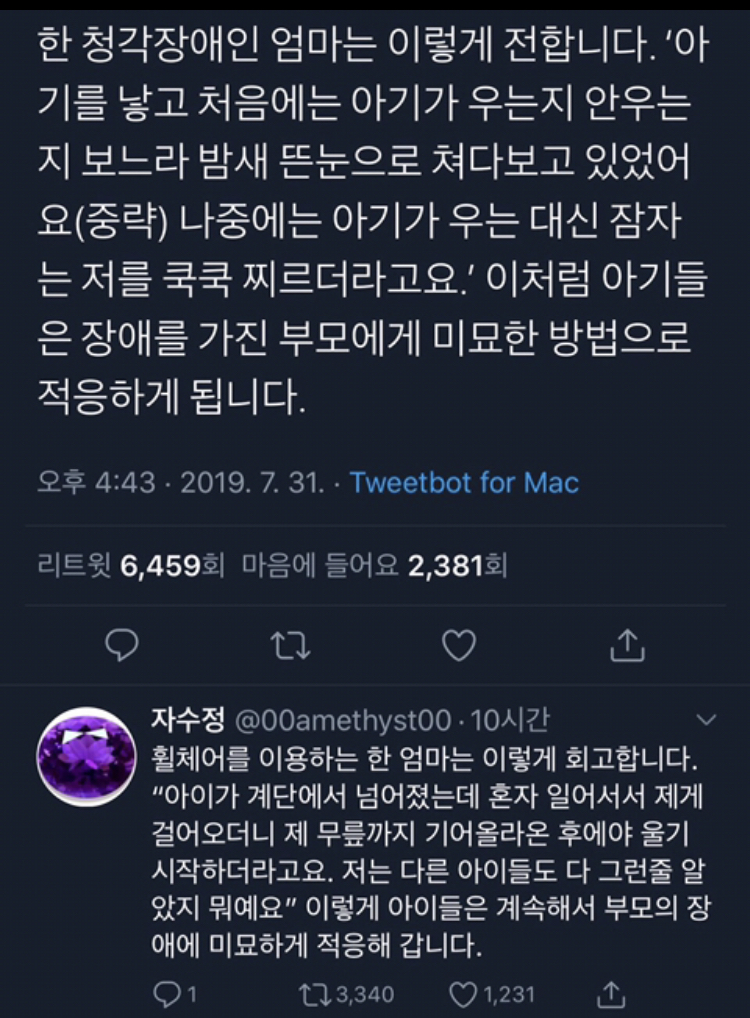Image resolution: width=750 pixels, height=1018 pixels.
Task: Like the main tweet with heart
Action: coord(459,646)
